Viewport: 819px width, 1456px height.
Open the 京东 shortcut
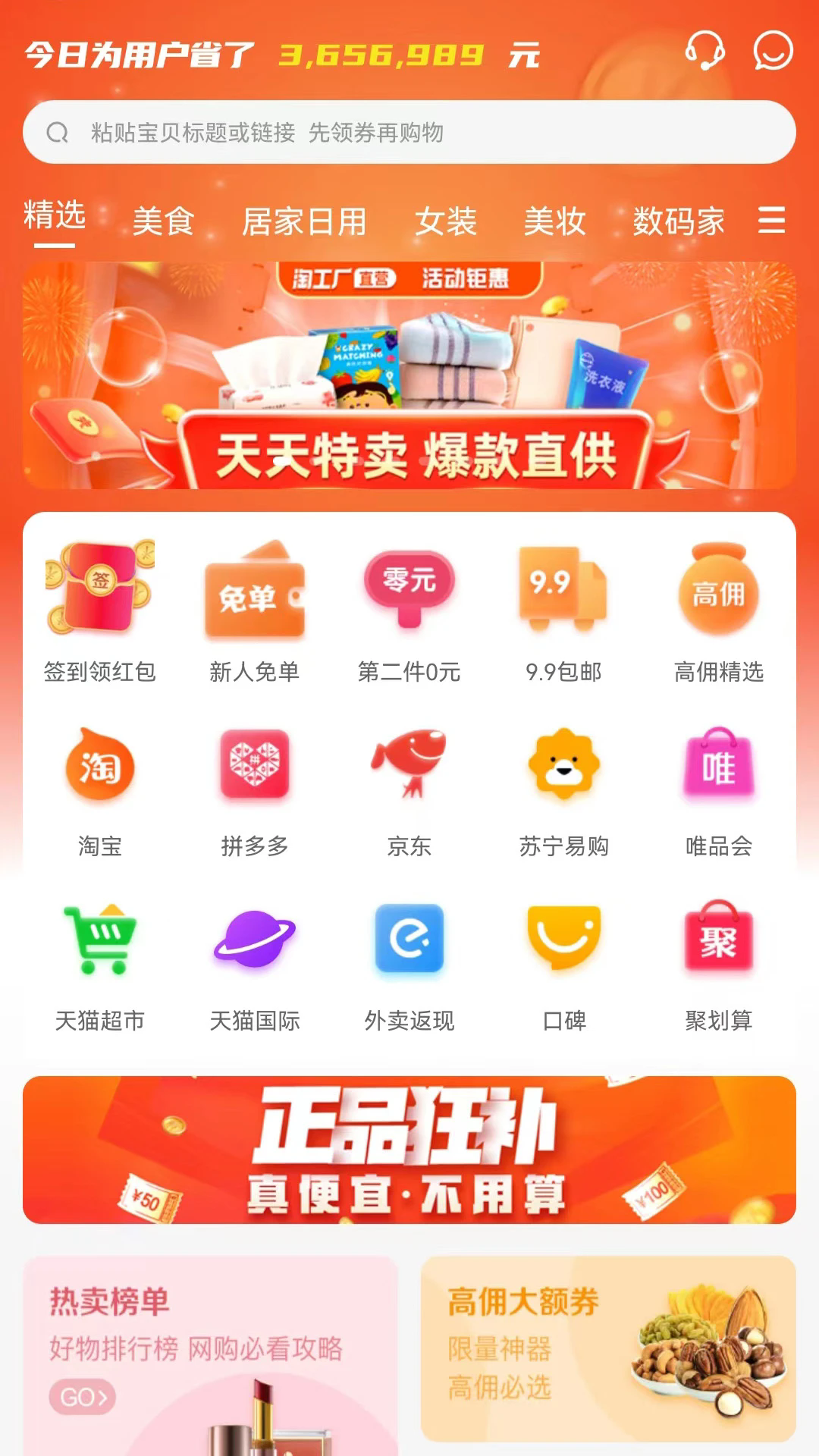[409, 789]
